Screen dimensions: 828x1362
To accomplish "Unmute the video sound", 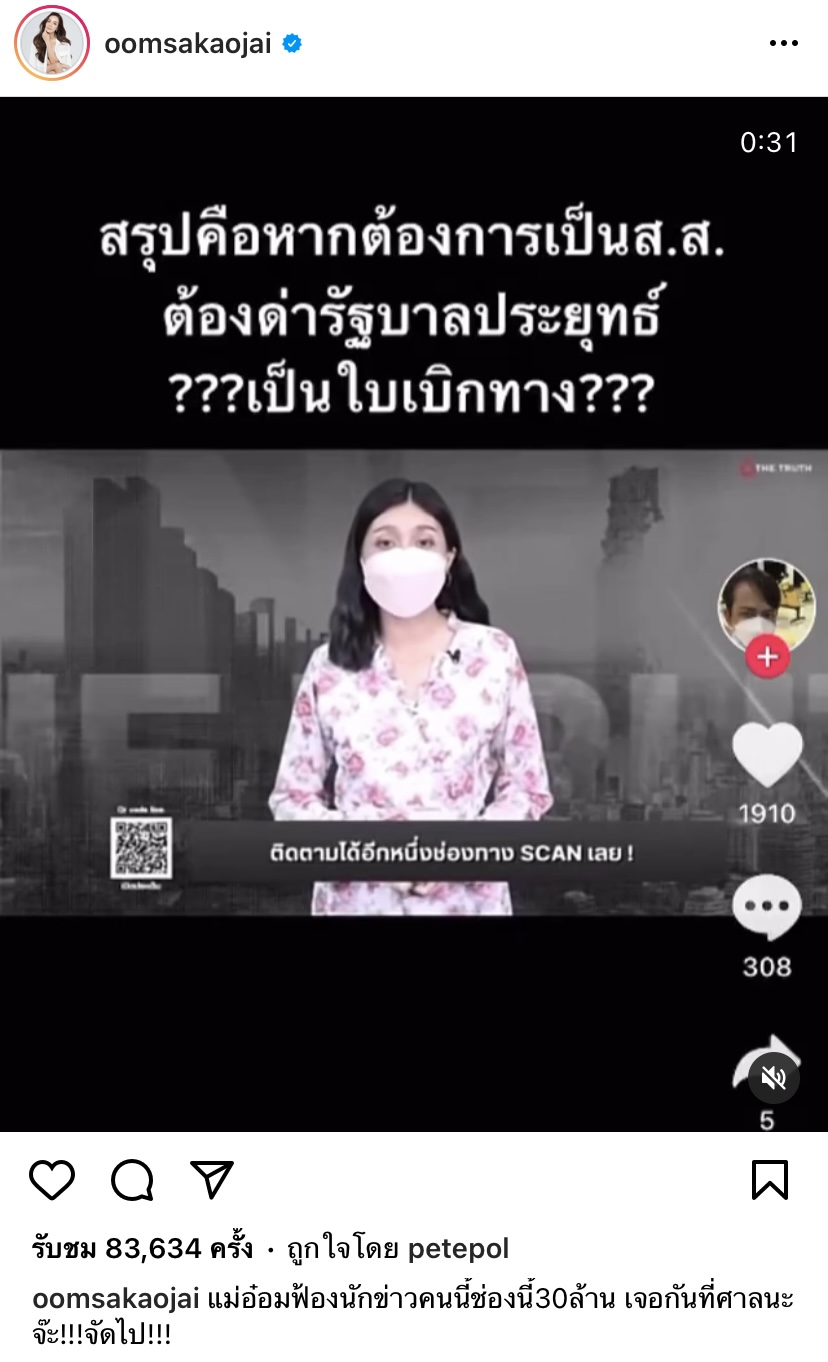I will 773,1078.
